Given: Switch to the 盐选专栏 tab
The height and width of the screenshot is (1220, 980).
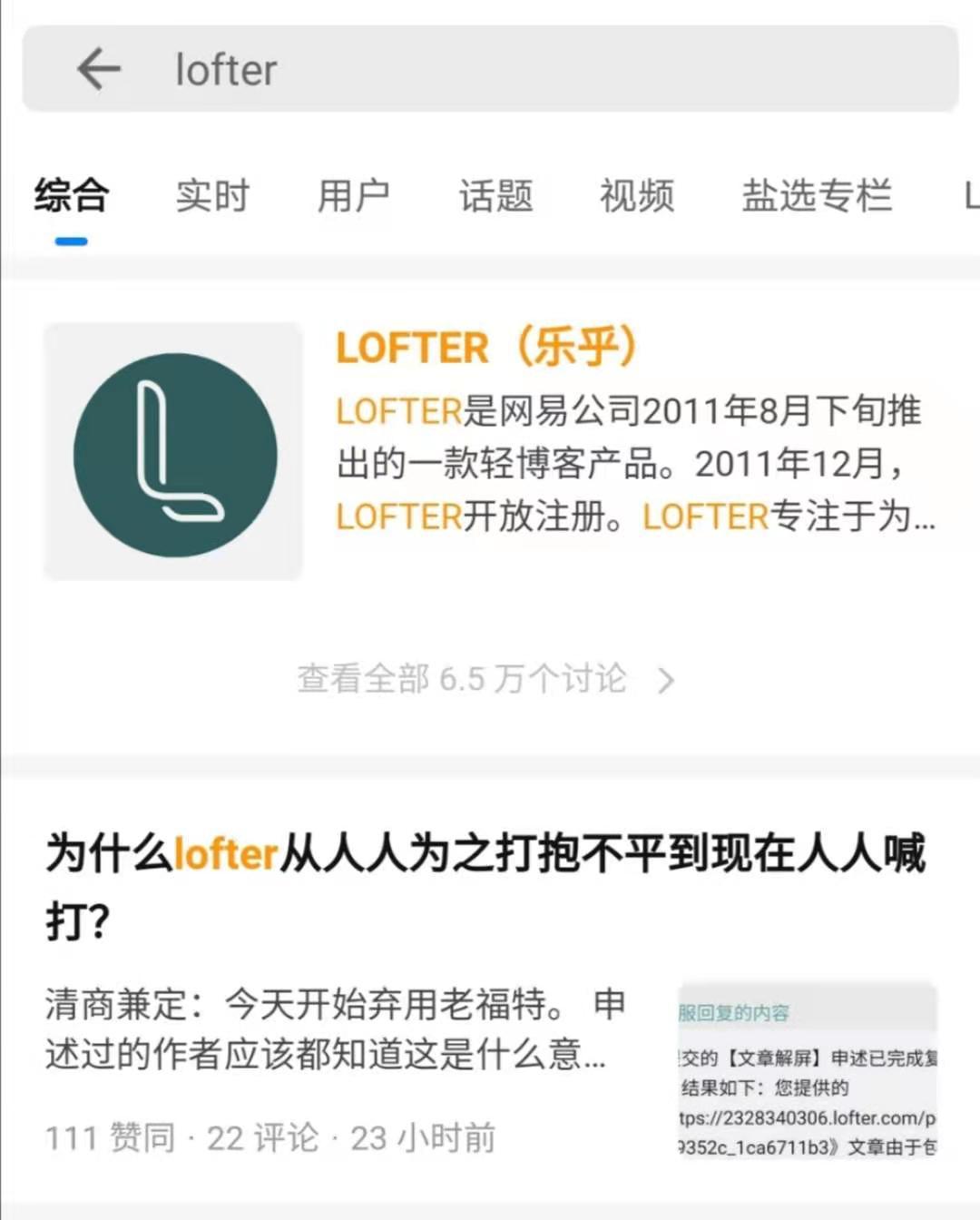Looking at the screenshot, I should point(817,195).
